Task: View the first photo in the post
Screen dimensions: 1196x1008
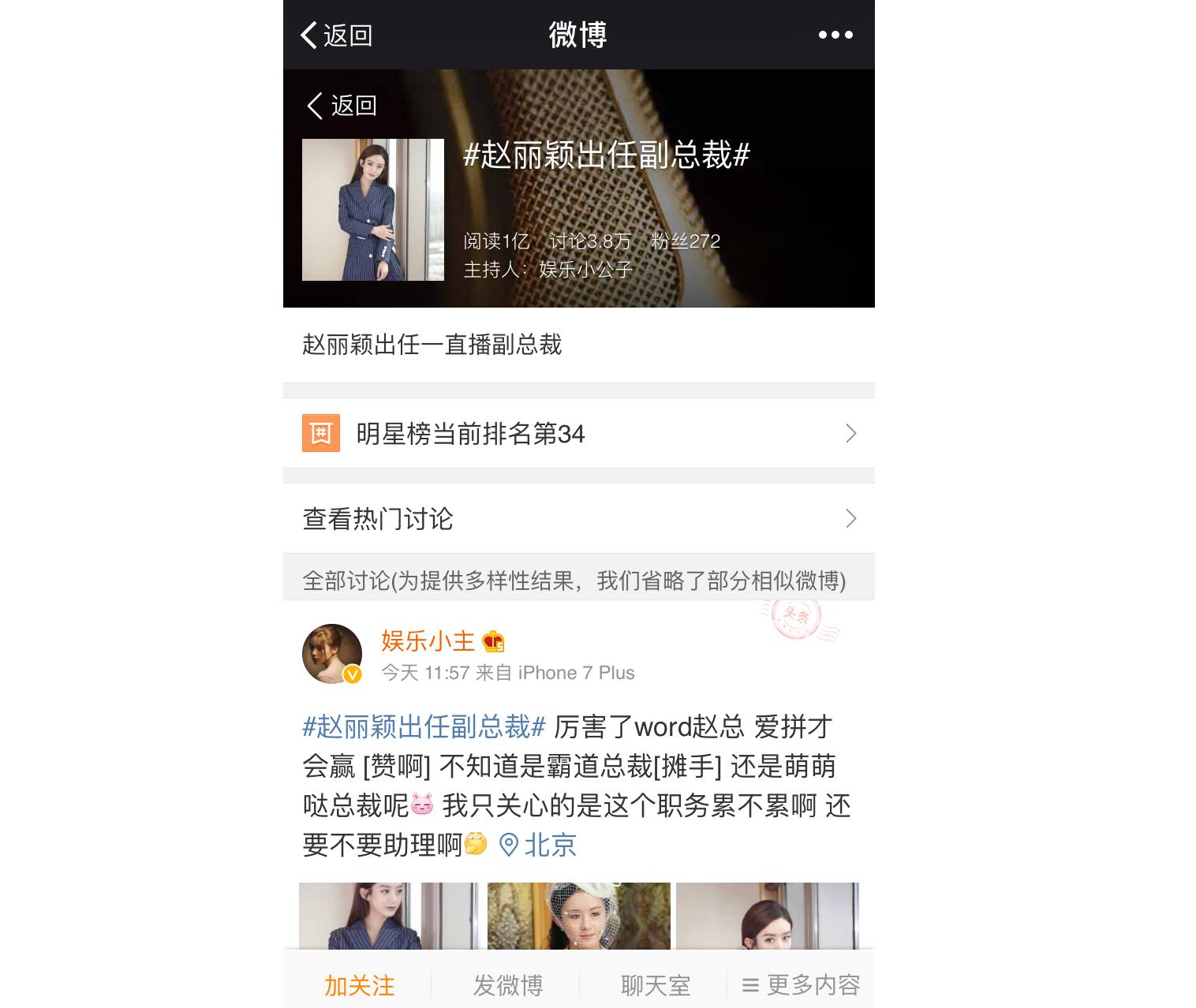Action: tap(388, 915)
